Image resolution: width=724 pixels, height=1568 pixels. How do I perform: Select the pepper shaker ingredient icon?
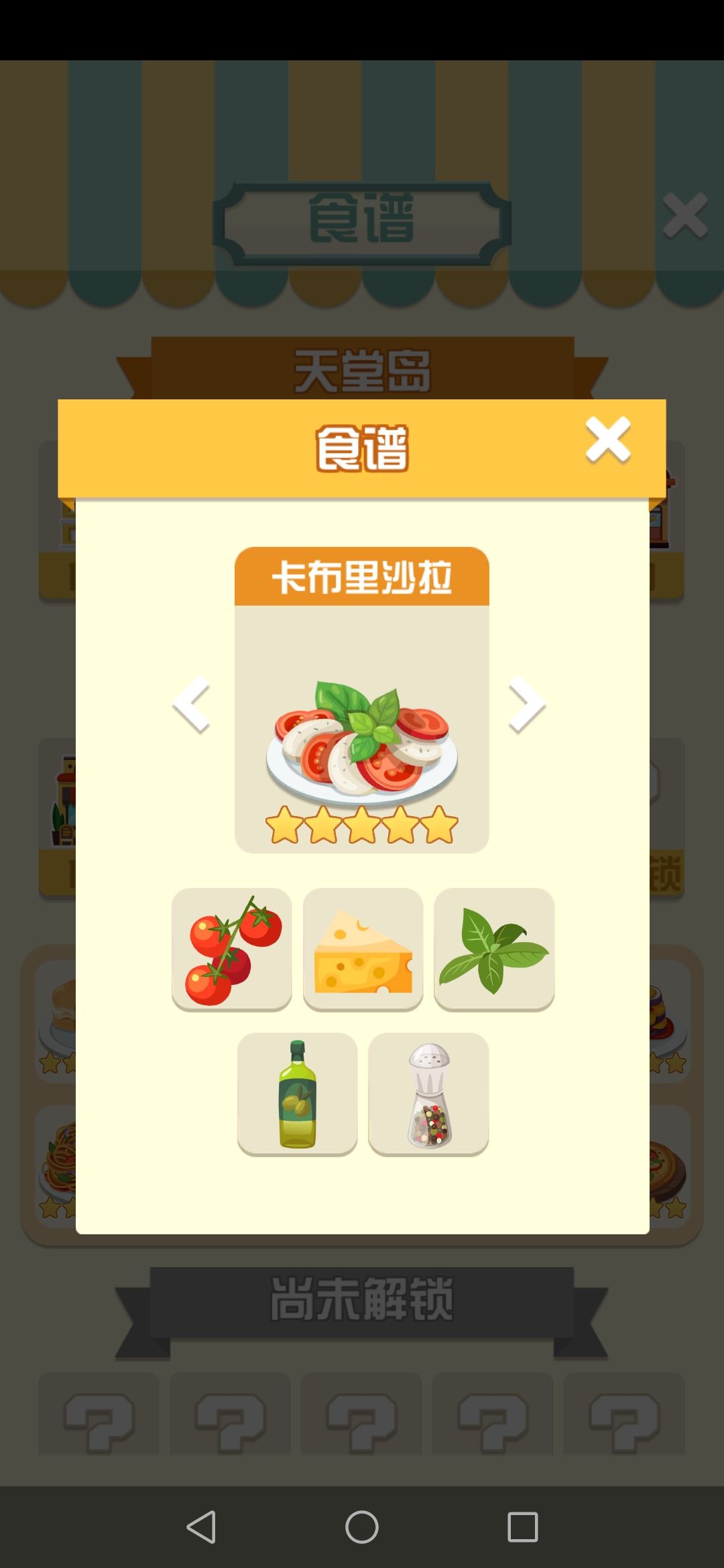click(x=428, y=1094)
